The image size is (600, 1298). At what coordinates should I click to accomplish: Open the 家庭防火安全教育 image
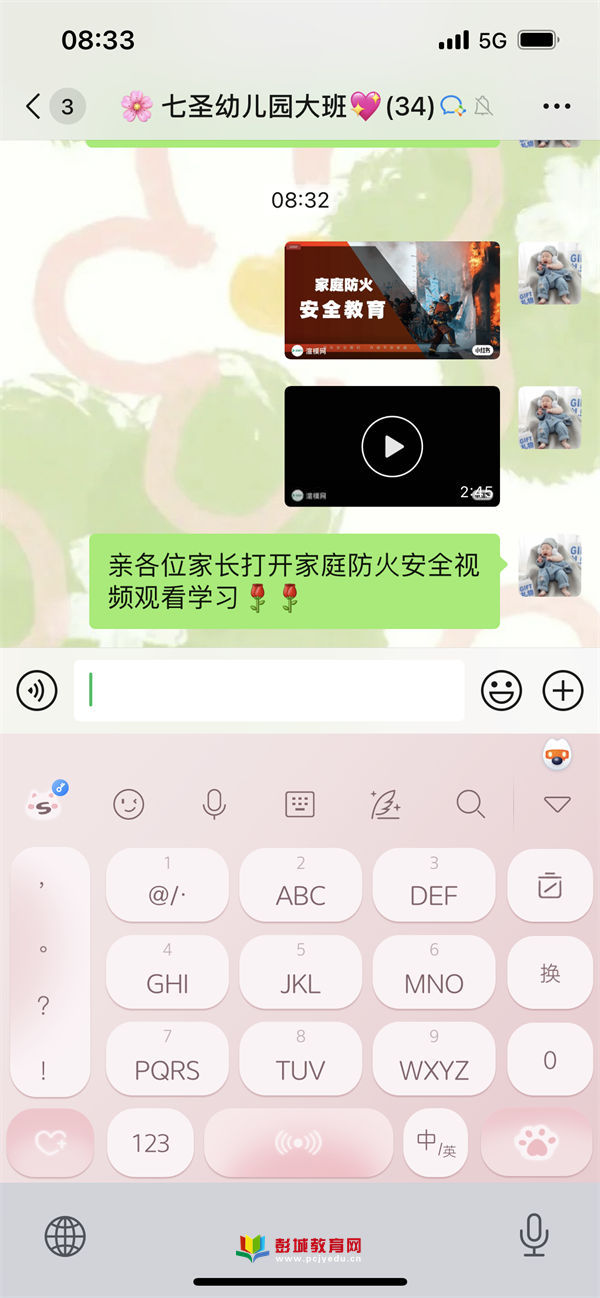click(x=392, y=300)
